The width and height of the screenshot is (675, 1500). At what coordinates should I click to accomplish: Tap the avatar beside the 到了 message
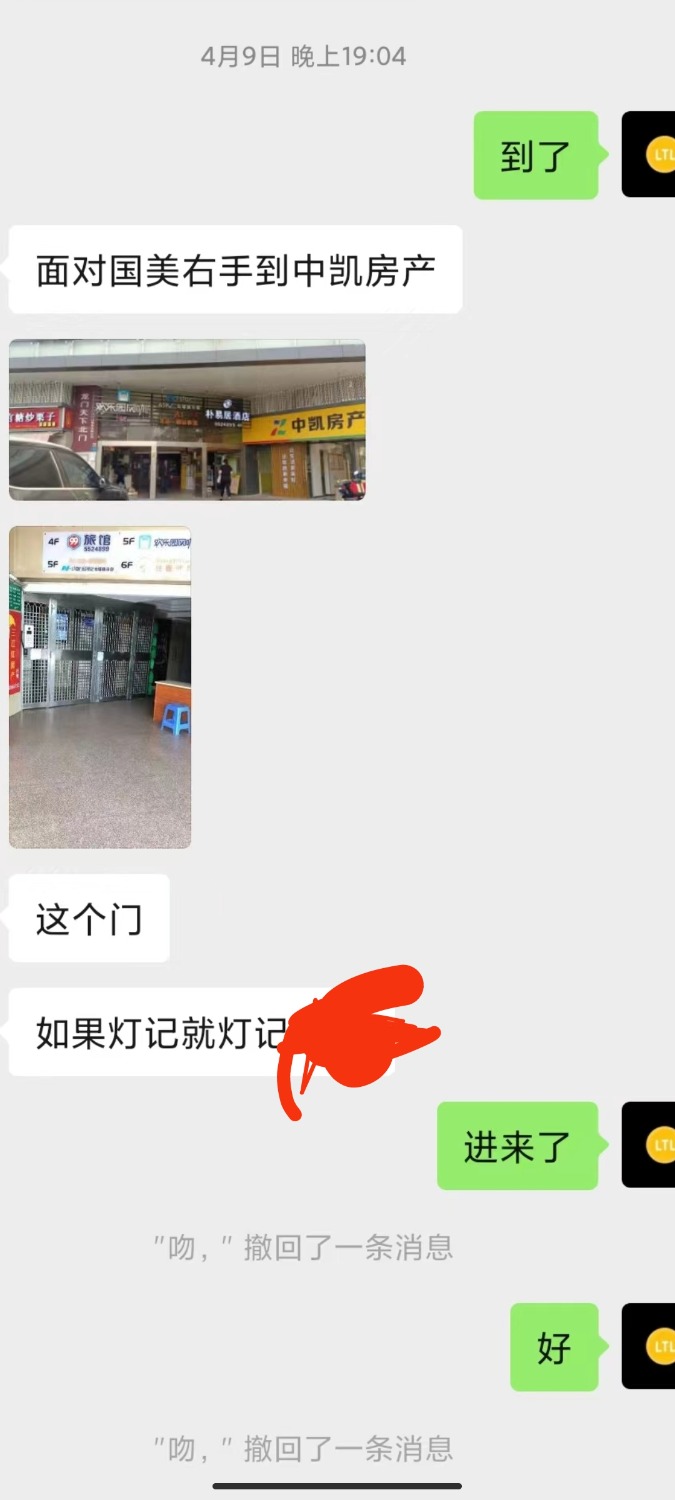pyautogui.click(x=651, y=155)
